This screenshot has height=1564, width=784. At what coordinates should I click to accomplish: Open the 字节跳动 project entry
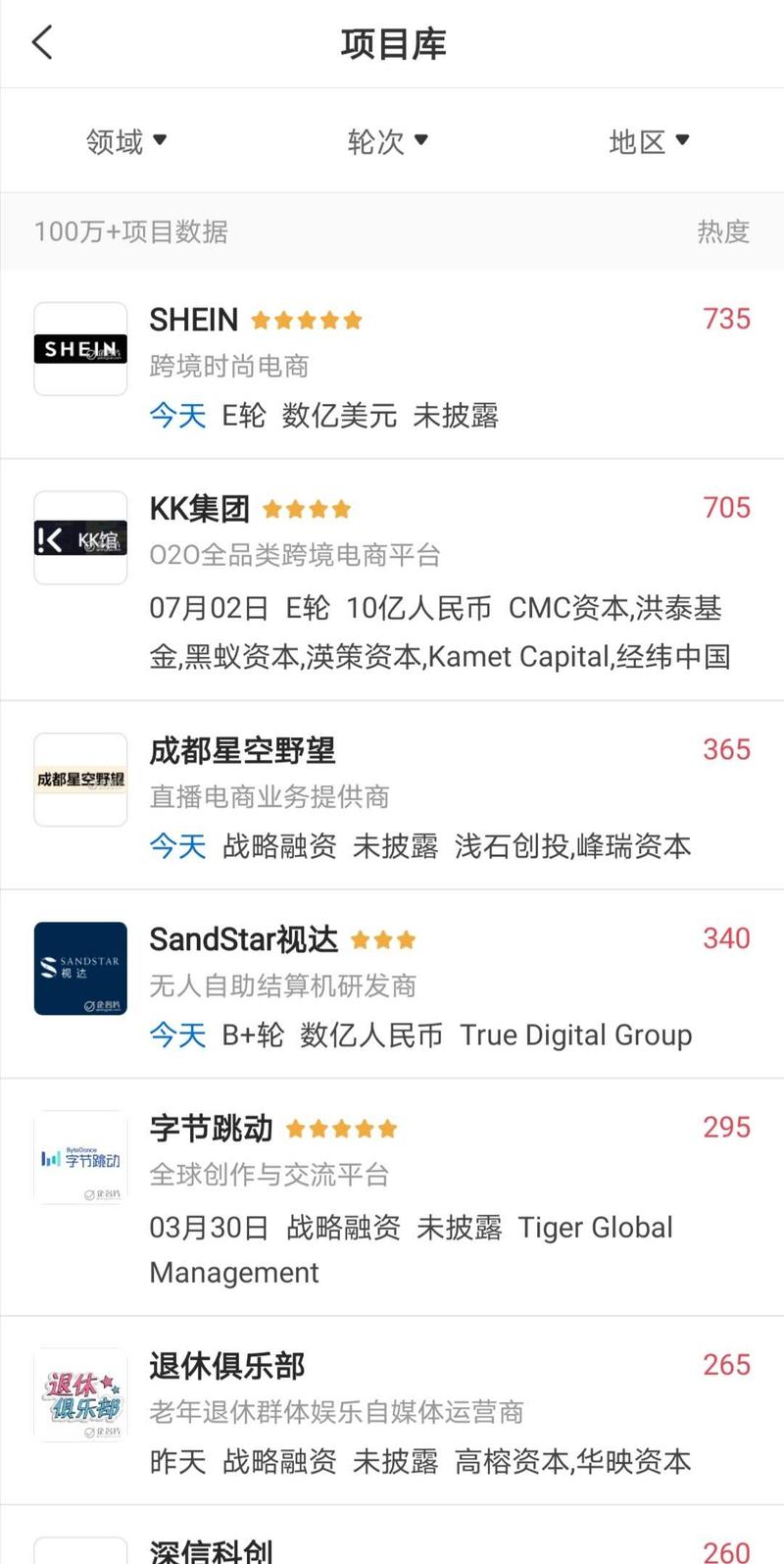tap(392, 1196)
